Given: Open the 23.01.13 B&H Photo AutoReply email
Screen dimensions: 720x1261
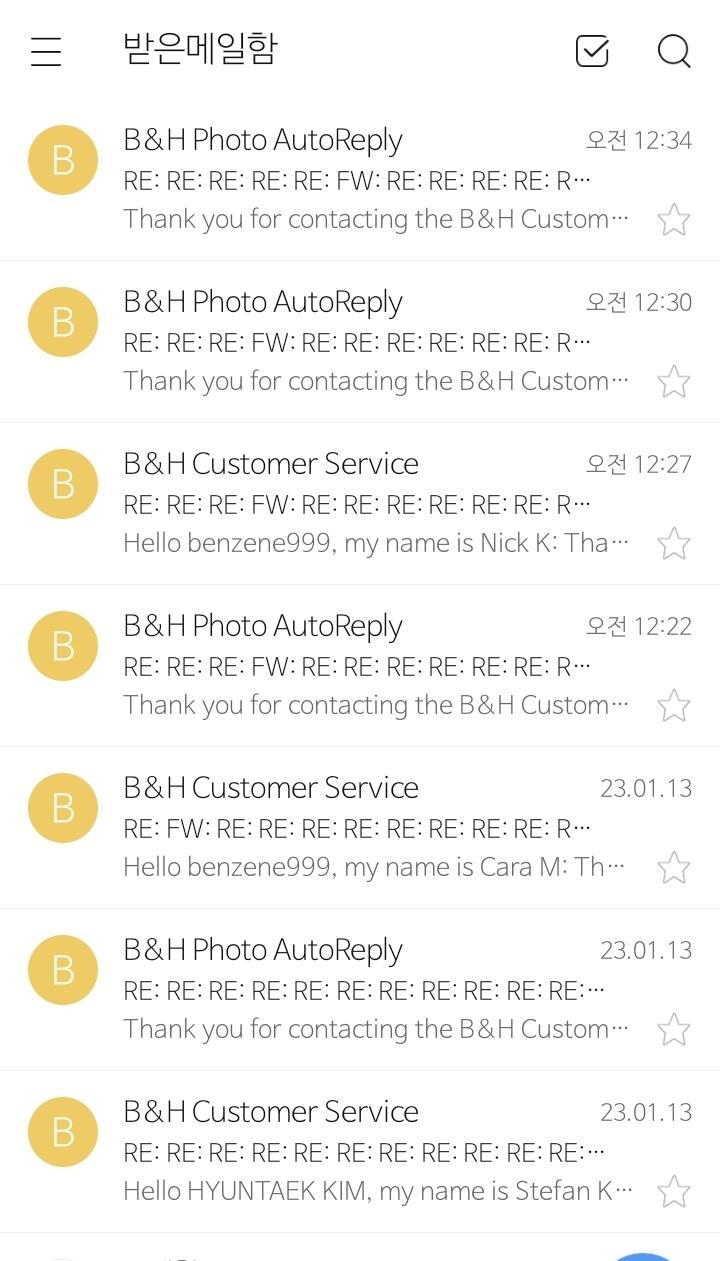Looking at the screenshot, I should (x=360, y=990).
